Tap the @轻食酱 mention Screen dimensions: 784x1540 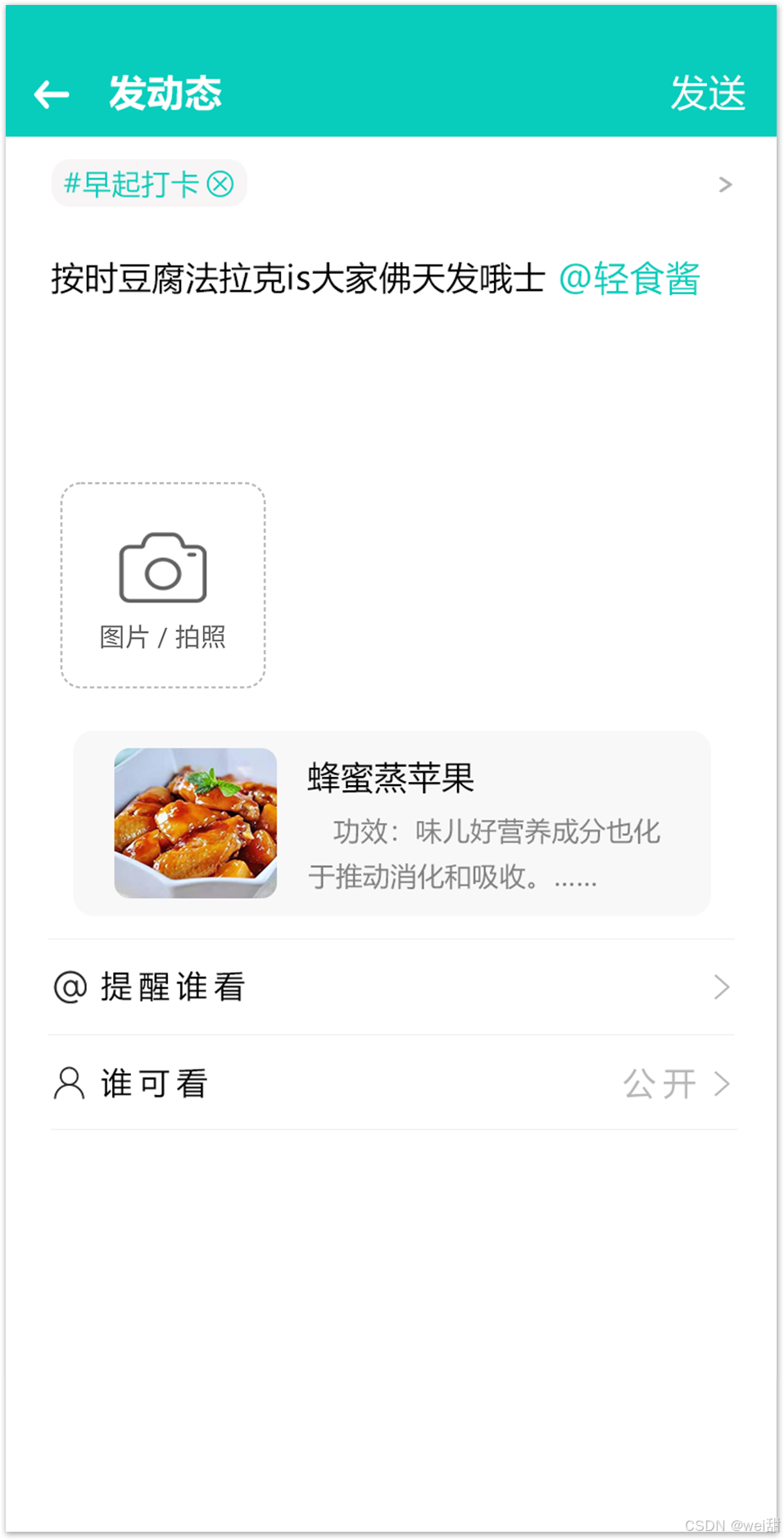629,279
